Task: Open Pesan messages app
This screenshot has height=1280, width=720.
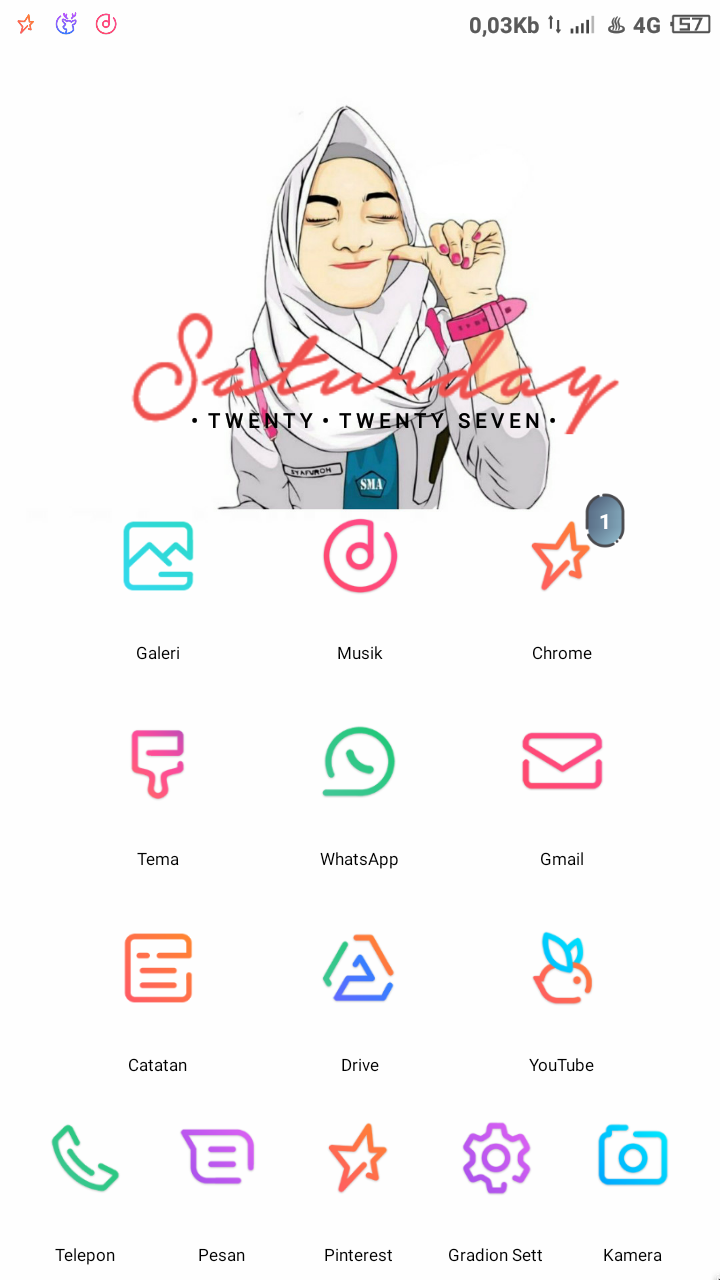Action: [221, 1158]
